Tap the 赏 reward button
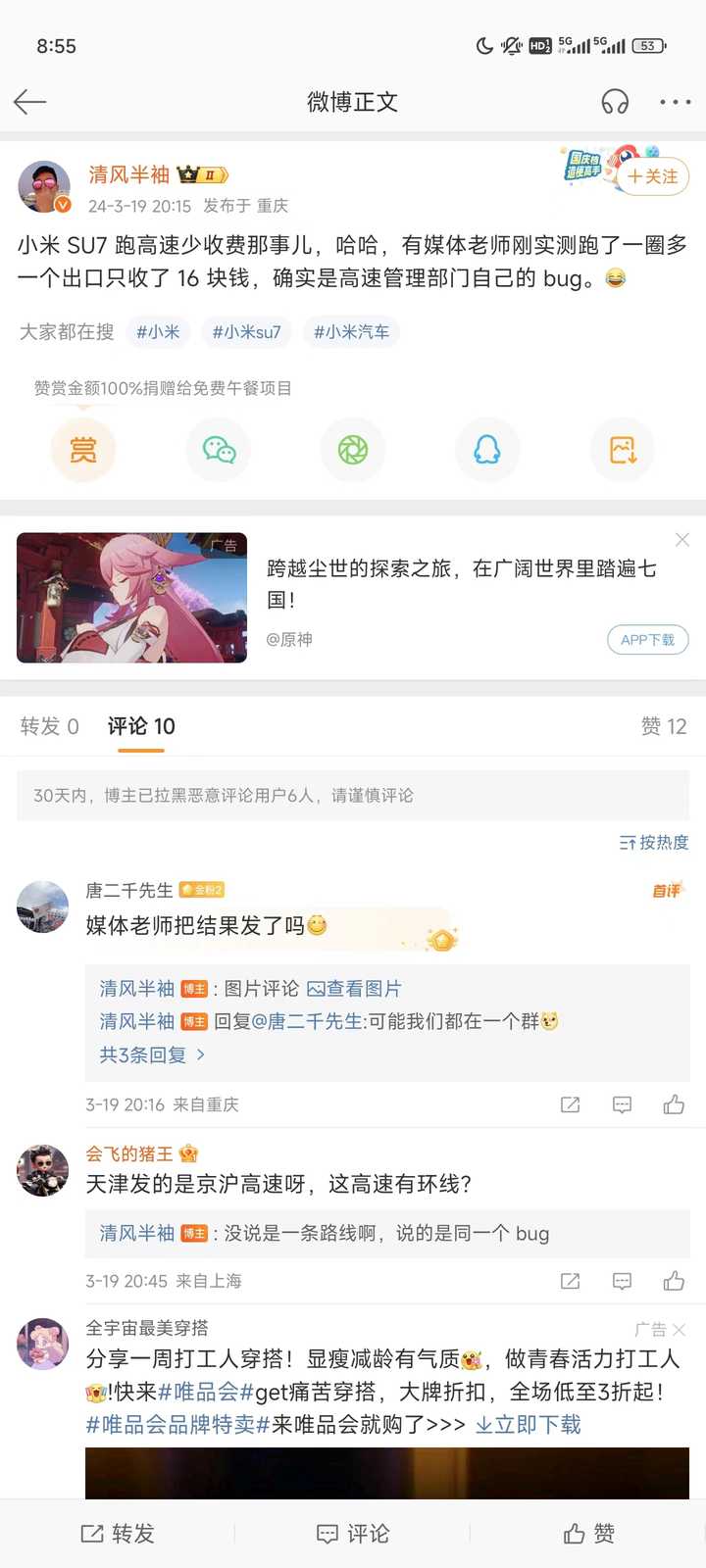 coord(83,450)
